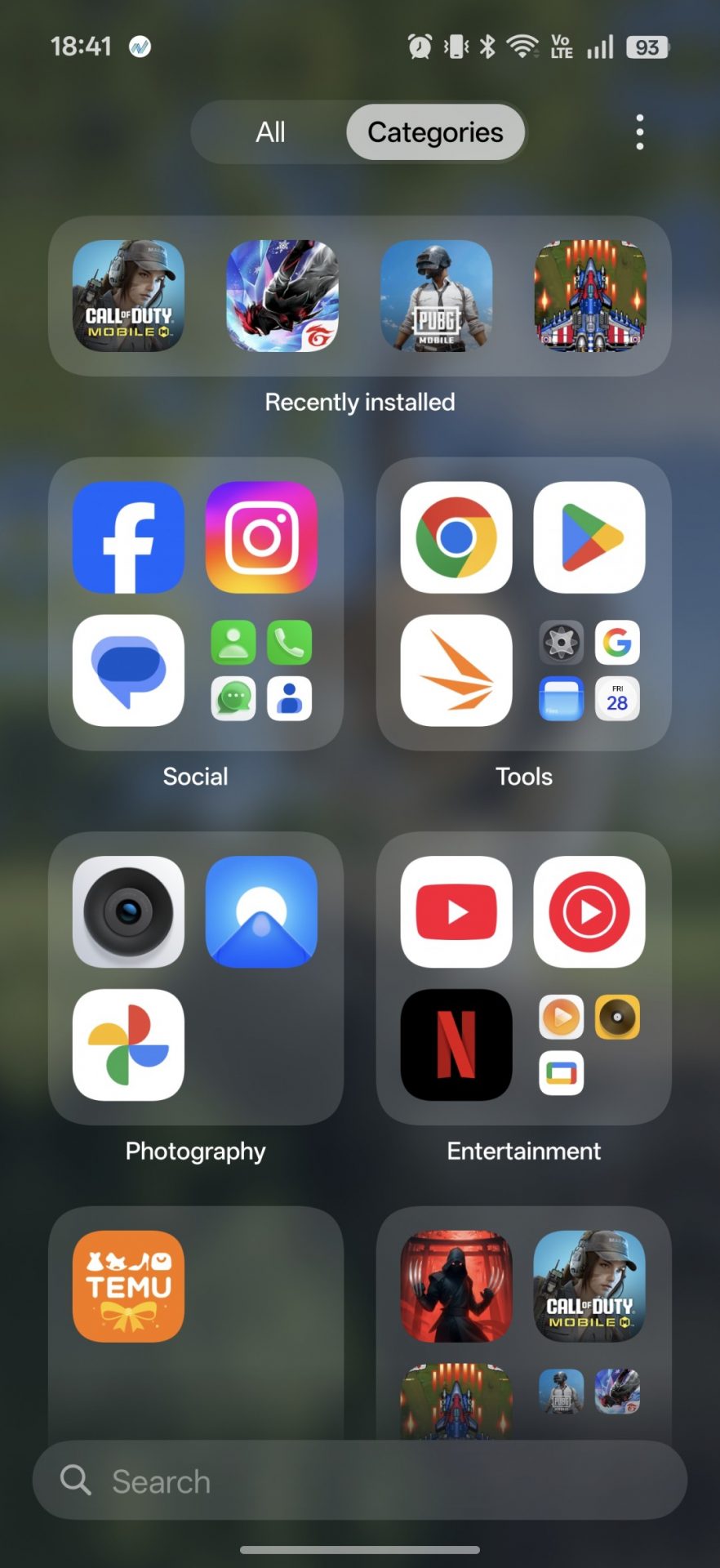Open the YouTube app
The width and height of the screenshot is (720, 1568).
(456, 911)
